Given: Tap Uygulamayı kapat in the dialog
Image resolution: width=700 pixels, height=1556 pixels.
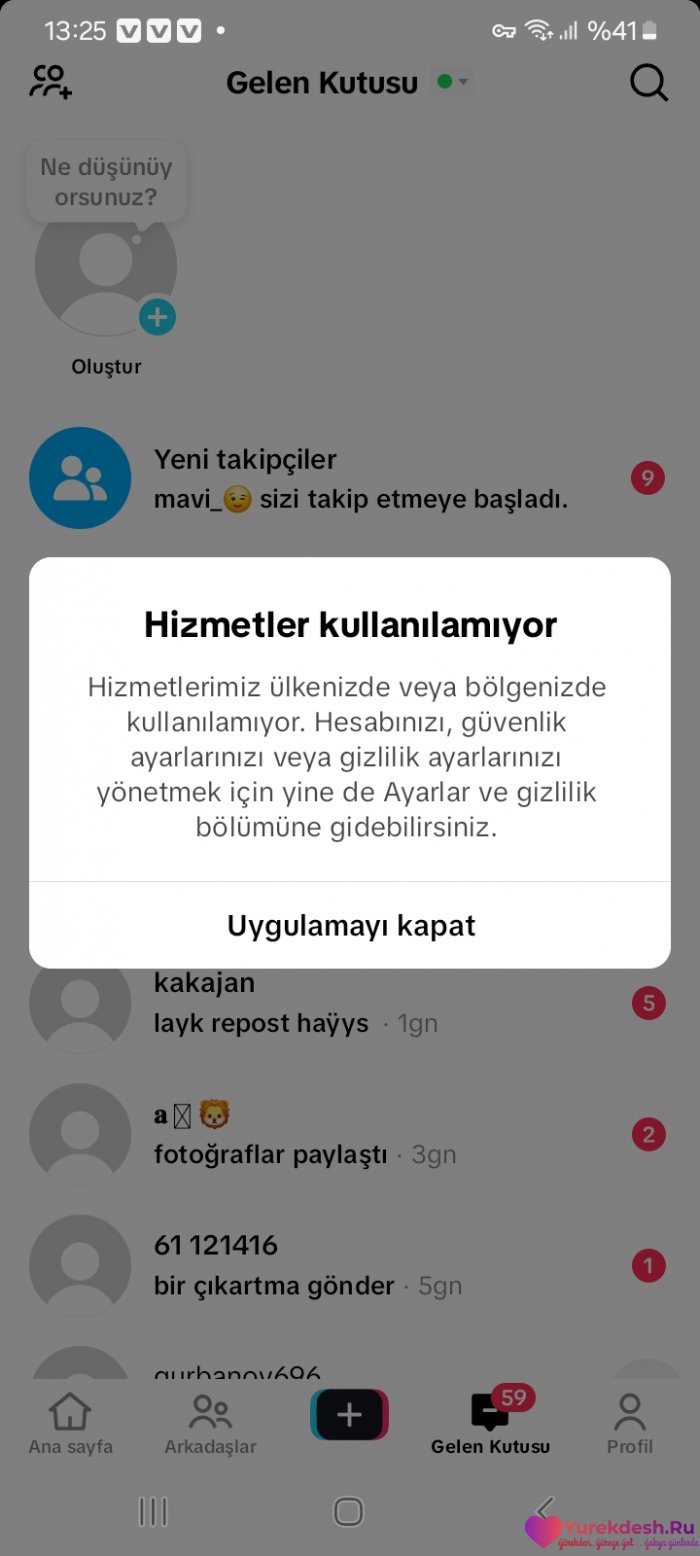Looking at the screenshot, I should [x=350, y=925].
